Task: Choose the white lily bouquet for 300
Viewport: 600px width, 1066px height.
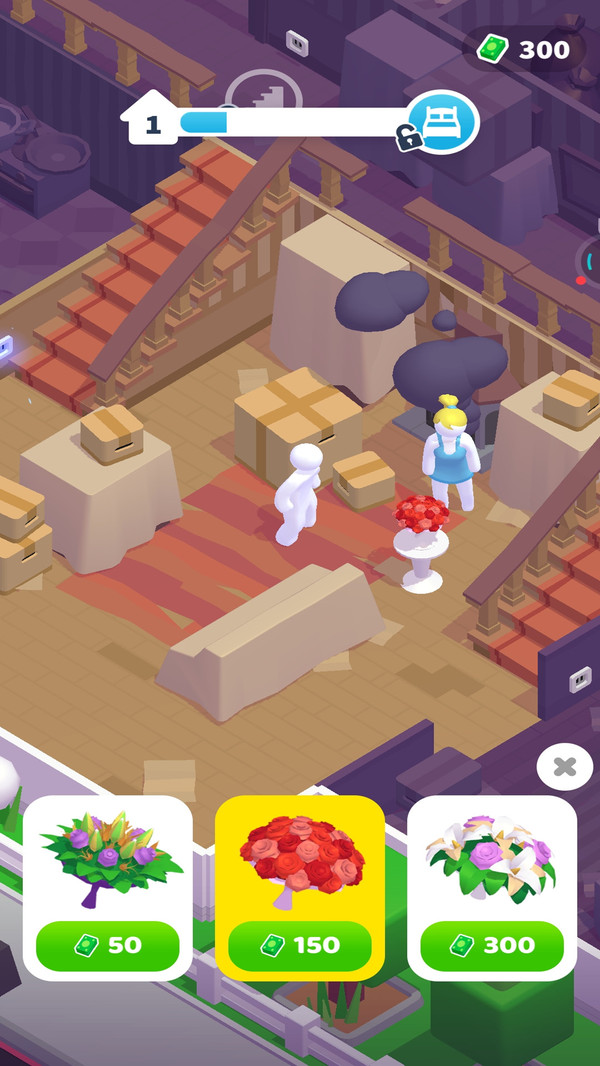Action: pyautogui.click(x=492, y=944)
